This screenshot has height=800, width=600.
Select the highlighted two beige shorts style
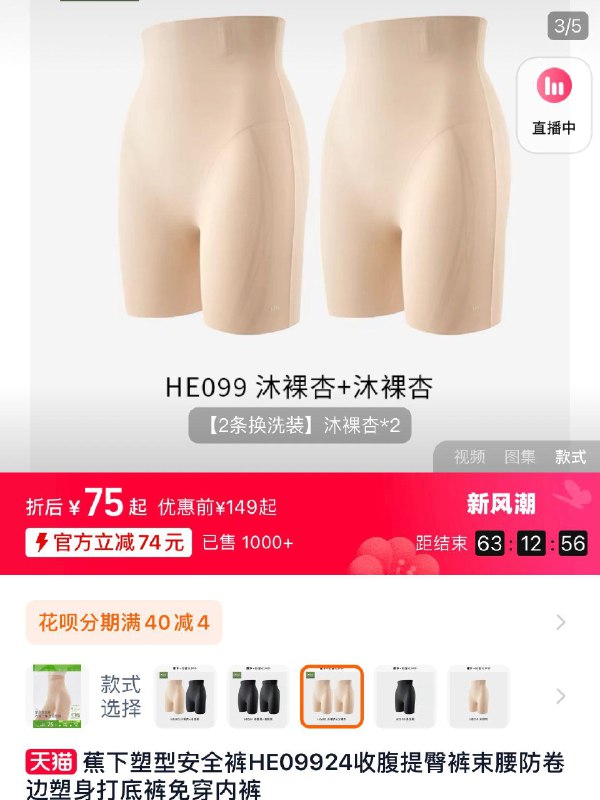click(x=332, y=695)
